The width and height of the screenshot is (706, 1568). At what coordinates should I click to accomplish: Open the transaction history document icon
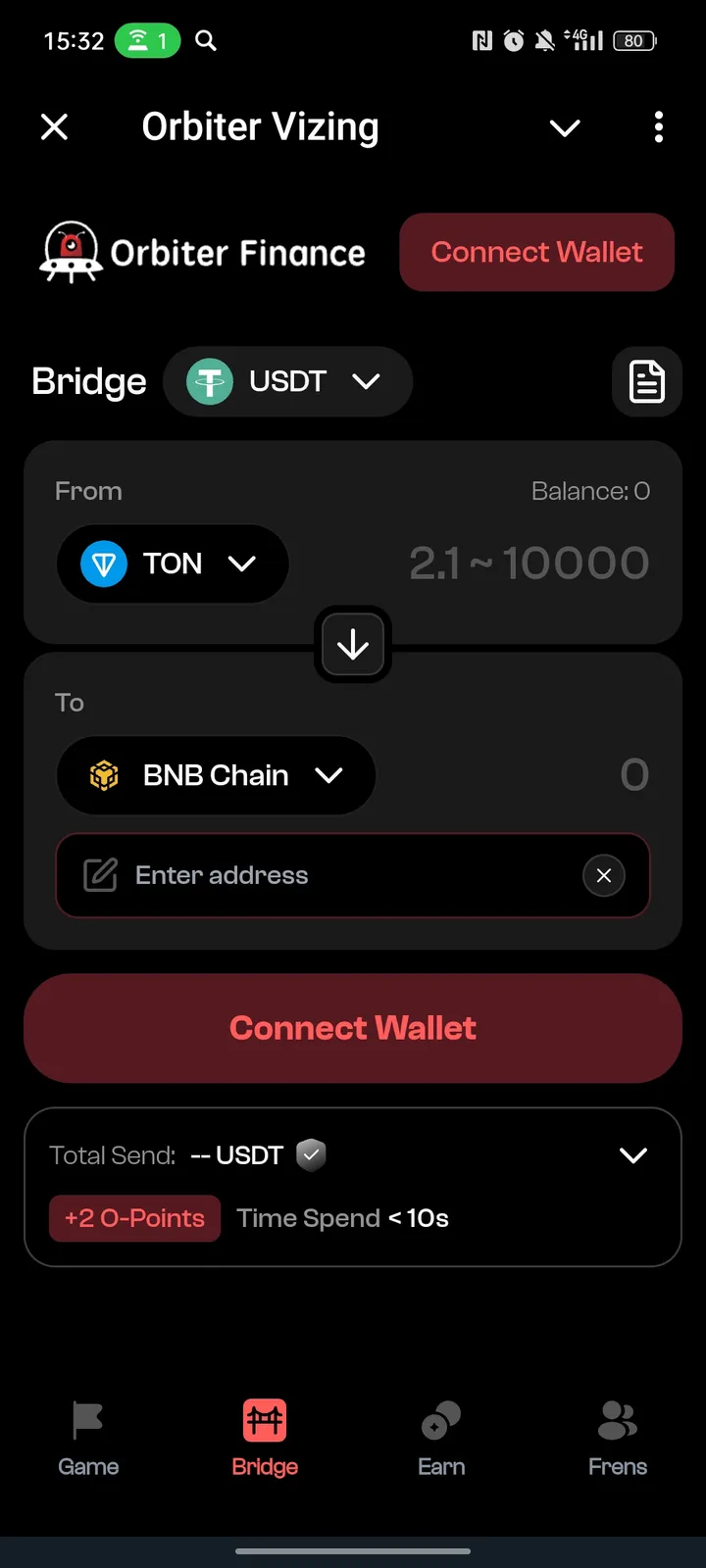(646, 381)
